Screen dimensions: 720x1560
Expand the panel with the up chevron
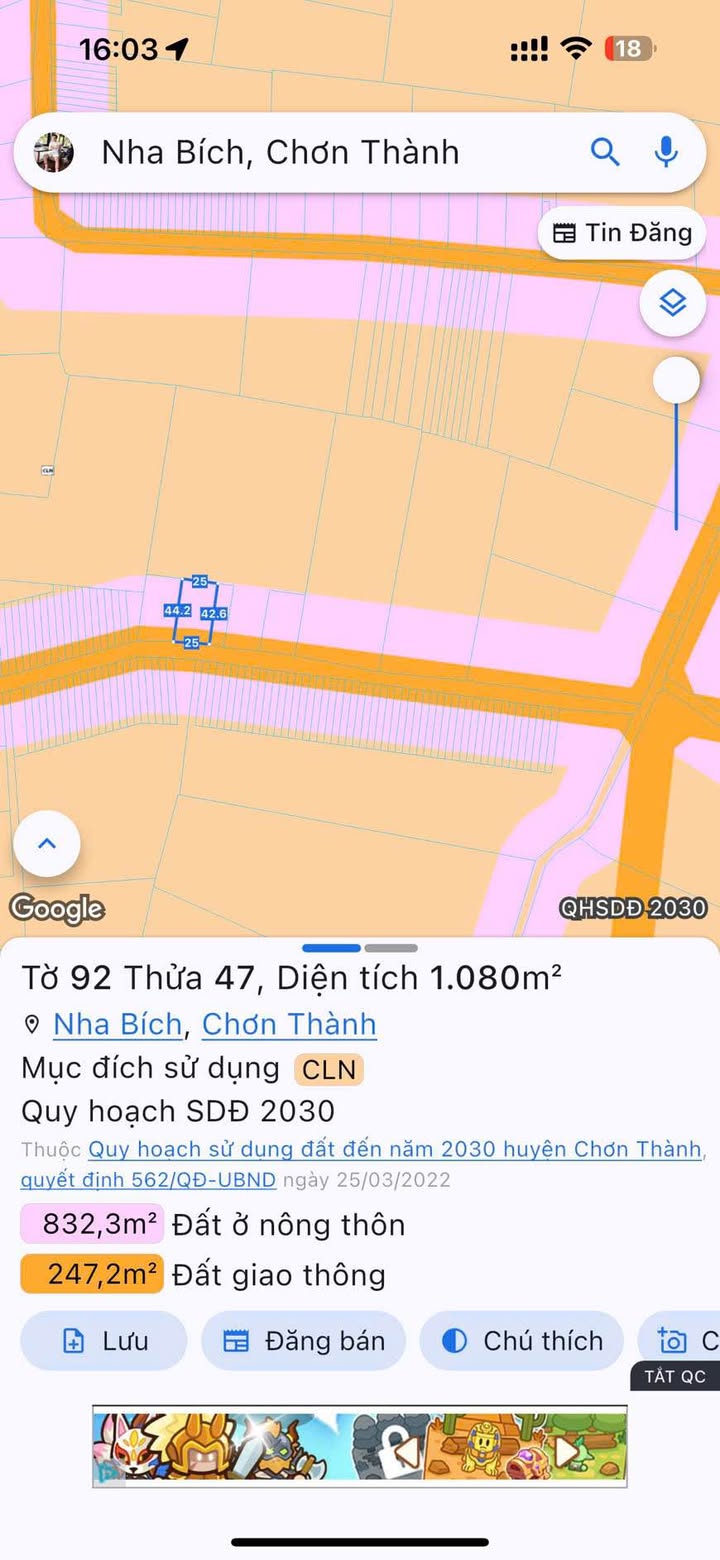tap(46, 843)
